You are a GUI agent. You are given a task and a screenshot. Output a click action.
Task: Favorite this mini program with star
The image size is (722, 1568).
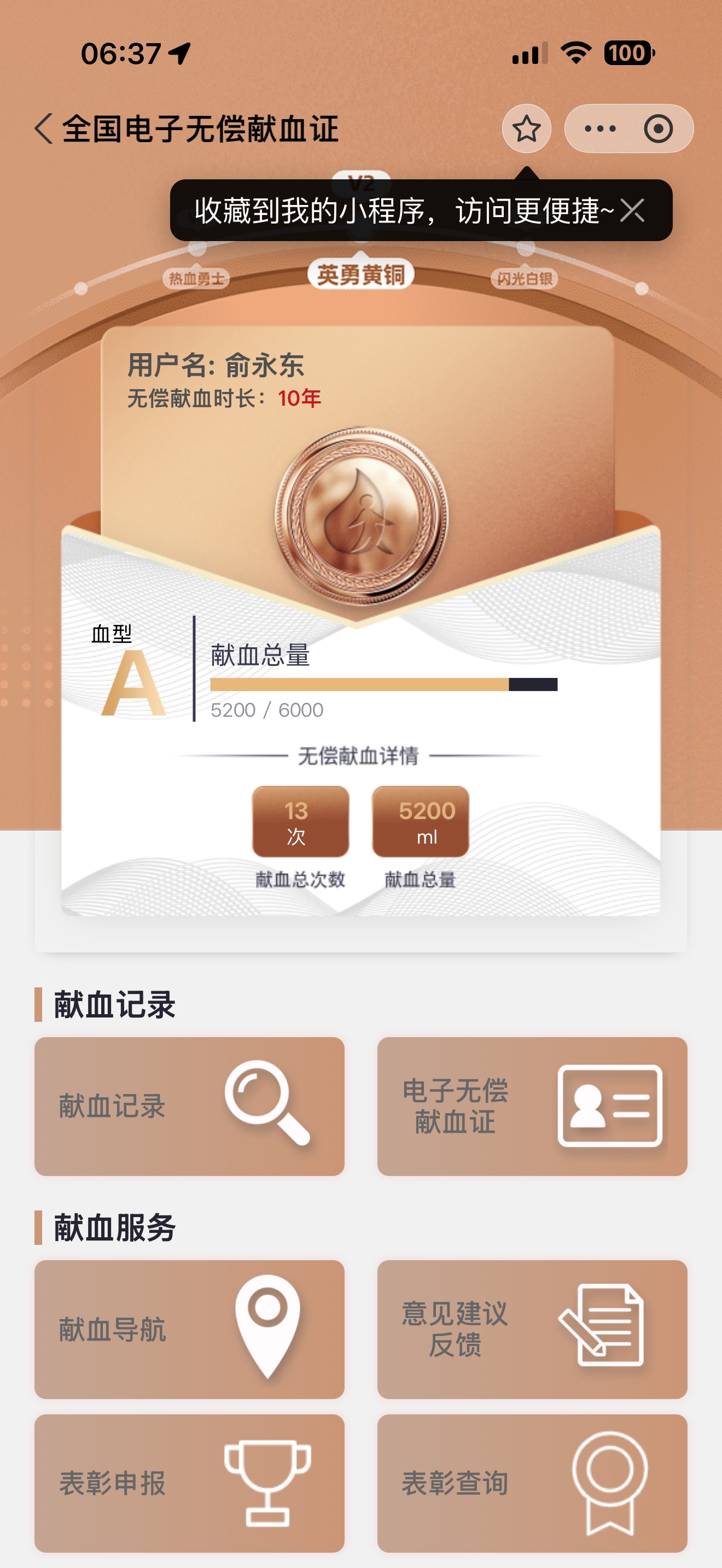pyautogui.click(x=527, y=128)
